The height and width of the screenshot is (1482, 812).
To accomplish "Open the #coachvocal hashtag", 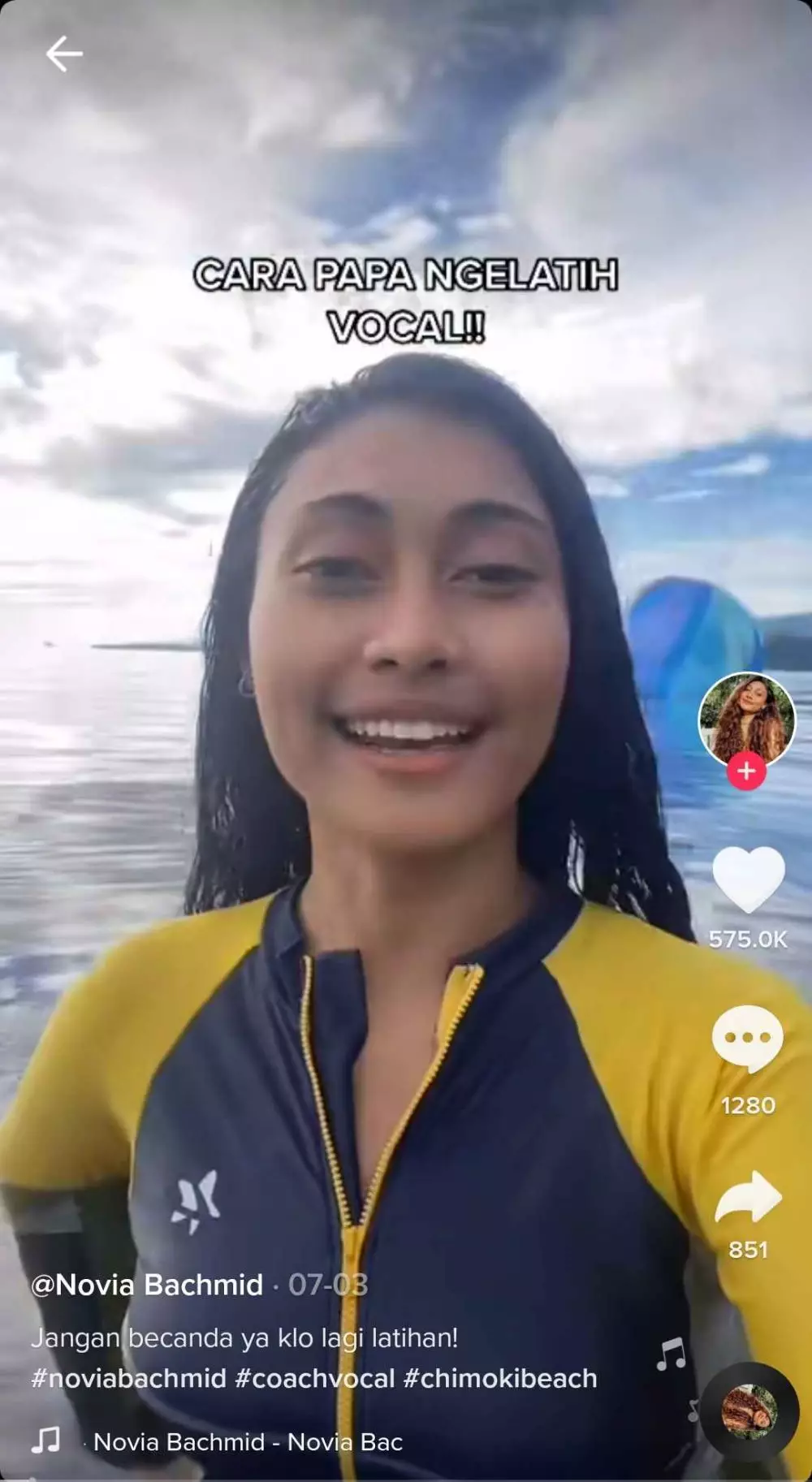I will tap(315, 1378).
